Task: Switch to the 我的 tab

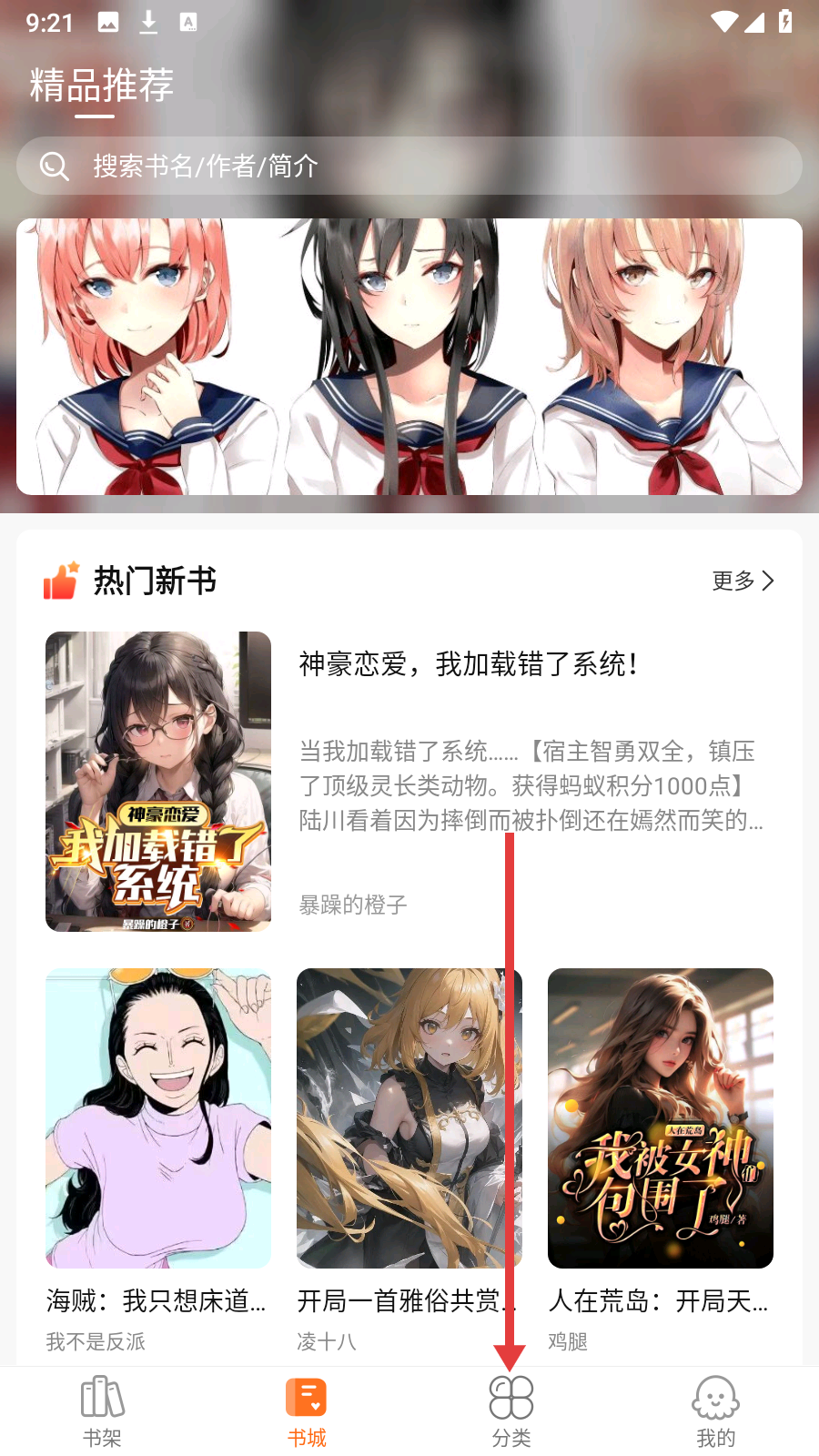Action: pyautogui.click(x=716, y=1411)
